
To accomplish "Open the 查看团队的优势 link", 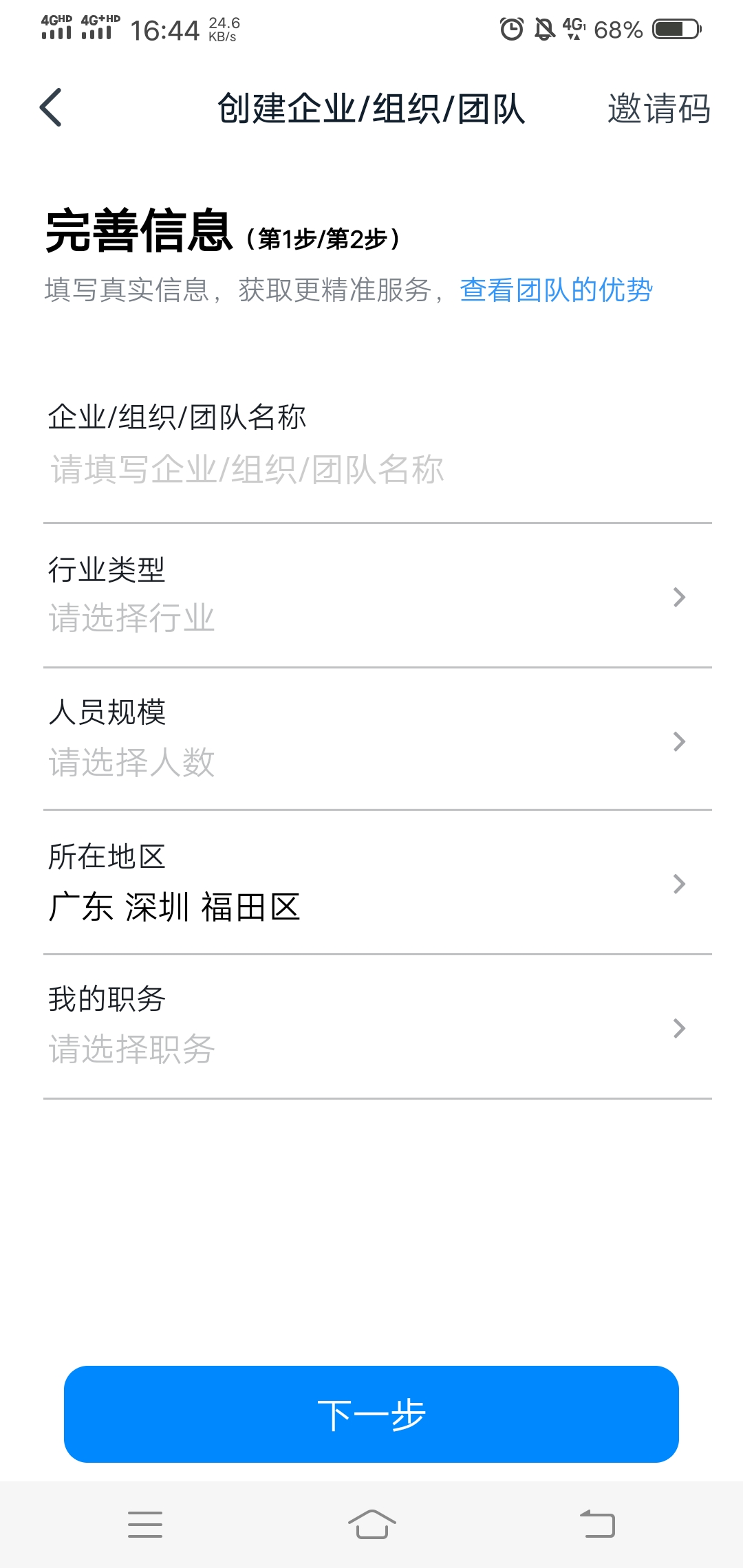I will 556,290.
